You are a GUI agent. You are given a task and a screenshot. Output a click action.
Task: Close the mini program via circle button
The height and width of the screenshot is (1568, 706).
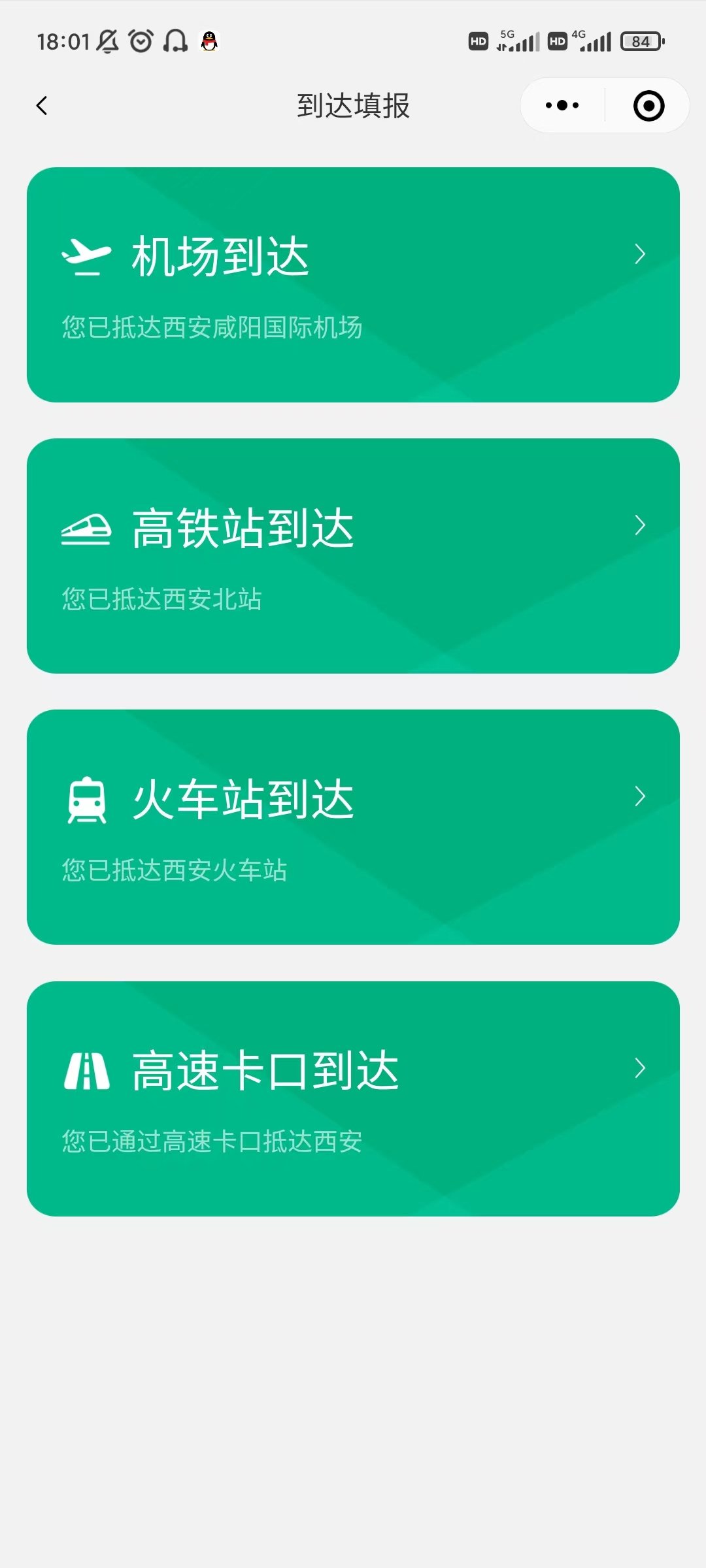pyautogui.click(x=648, y=105)
